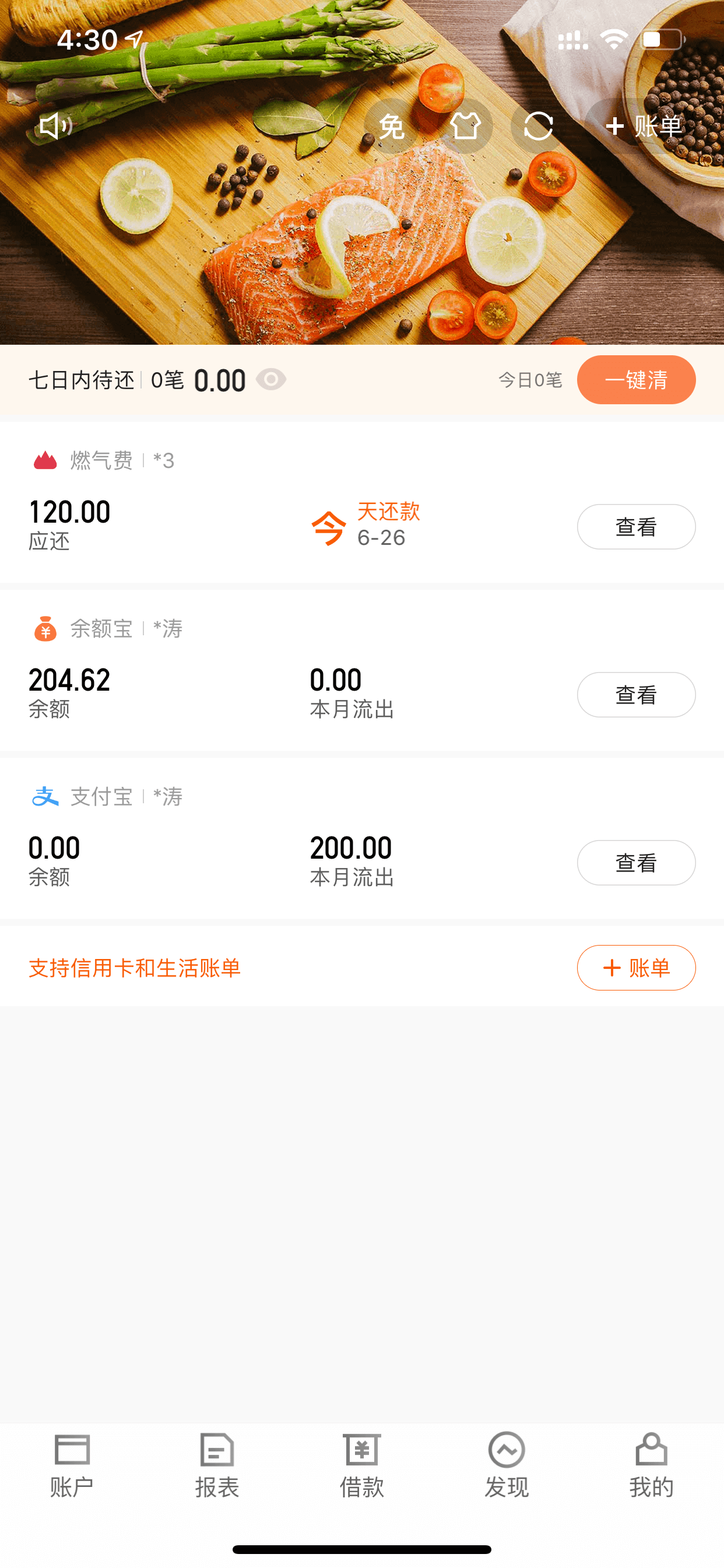Switch to the 报表 tab
This screenshot has height=1568, width=724.
click(x=217, y=1466)
